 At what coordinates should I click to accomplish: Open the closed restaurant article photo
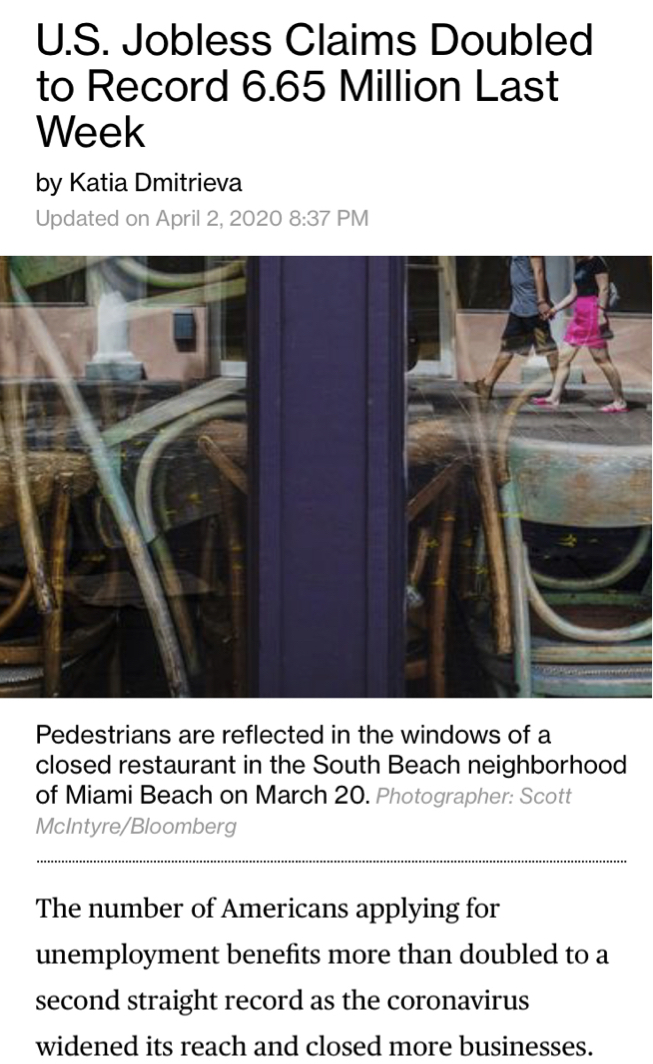pos(326,476)
